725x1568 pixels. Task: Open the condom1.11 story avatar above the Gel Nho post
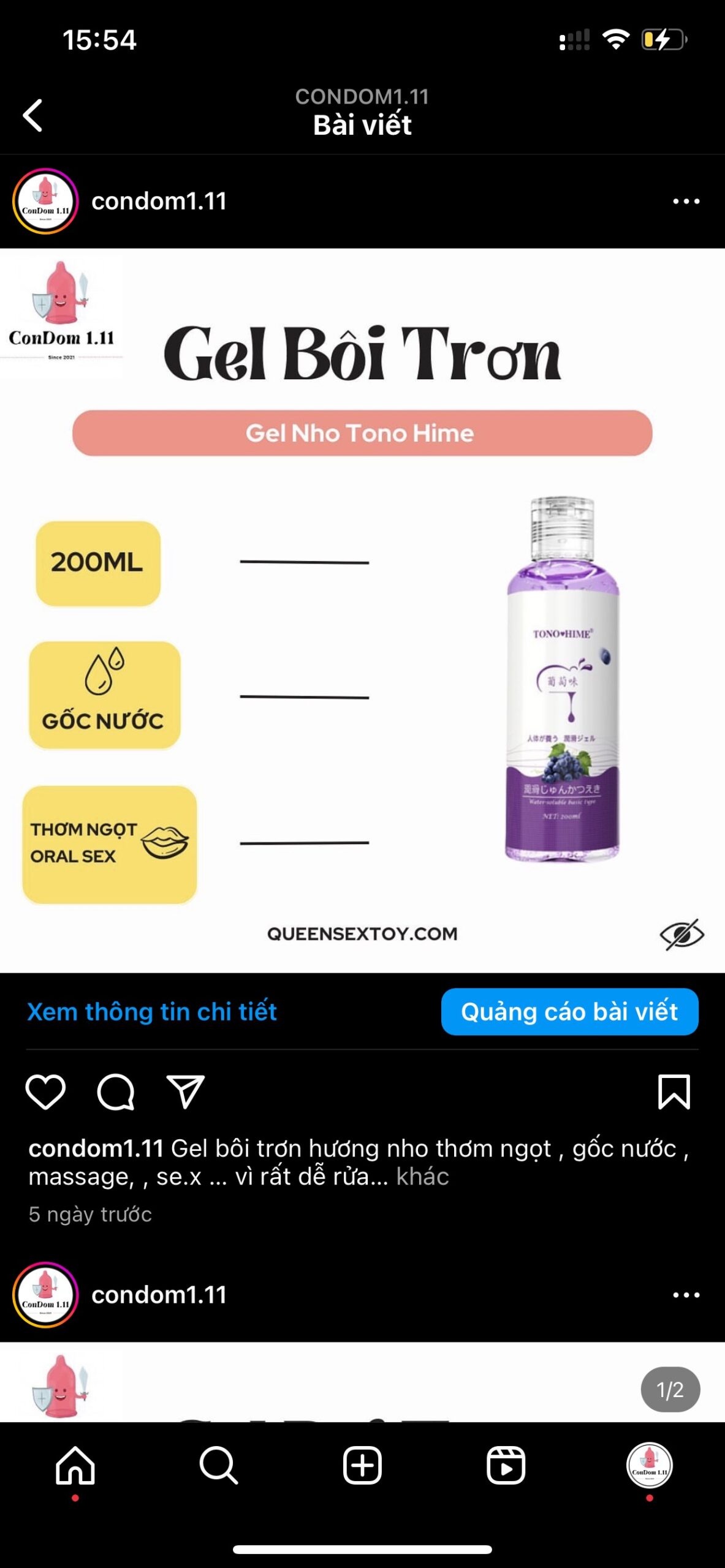(x=45, y=202)
